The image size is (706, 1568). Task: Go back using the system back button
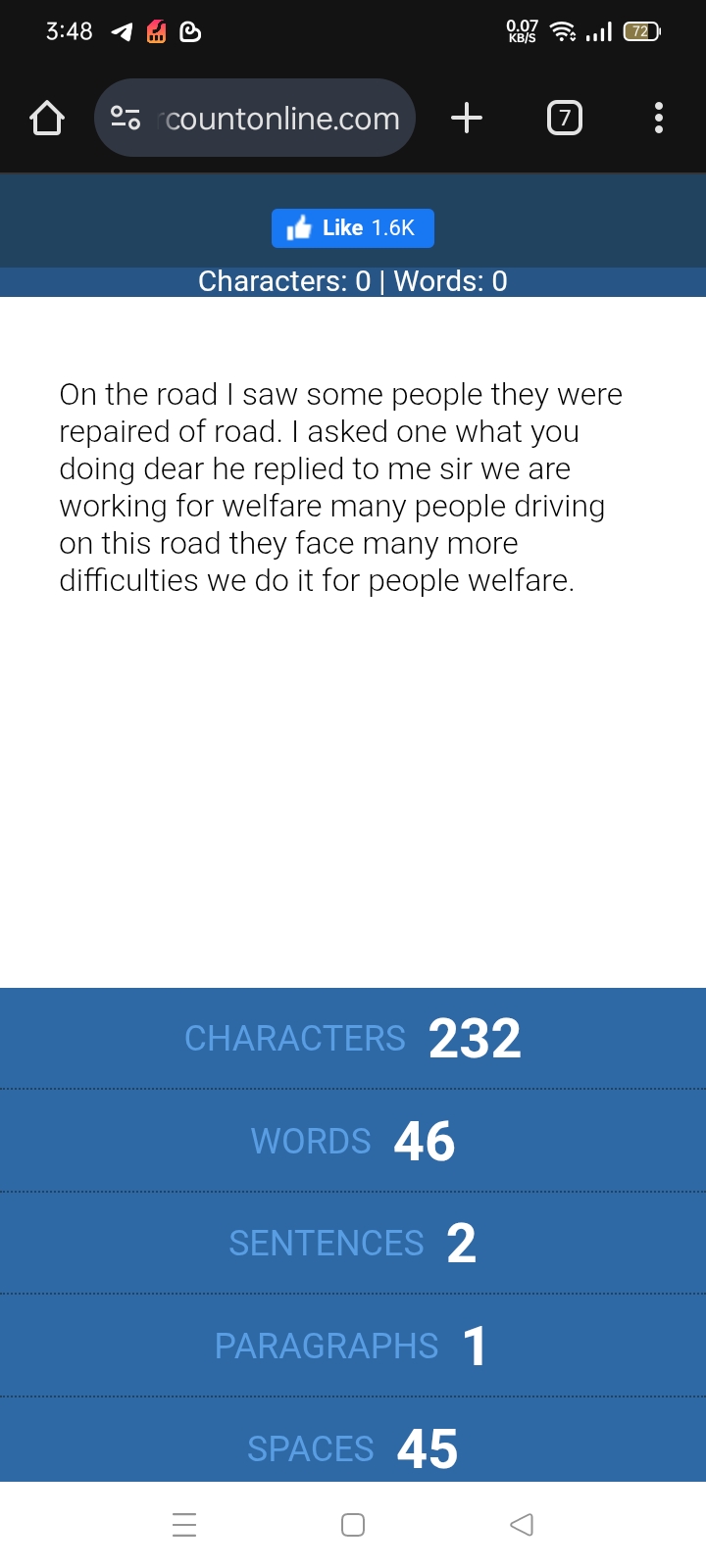[522, 1525]
